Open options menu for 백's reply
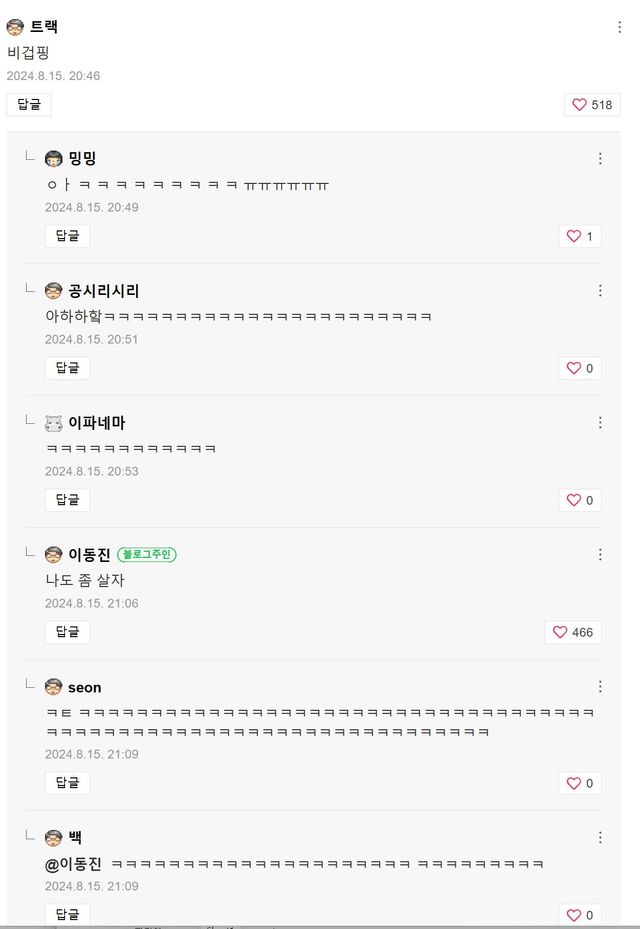Screen dimensions: 640x929 click(x=600, y=837)
